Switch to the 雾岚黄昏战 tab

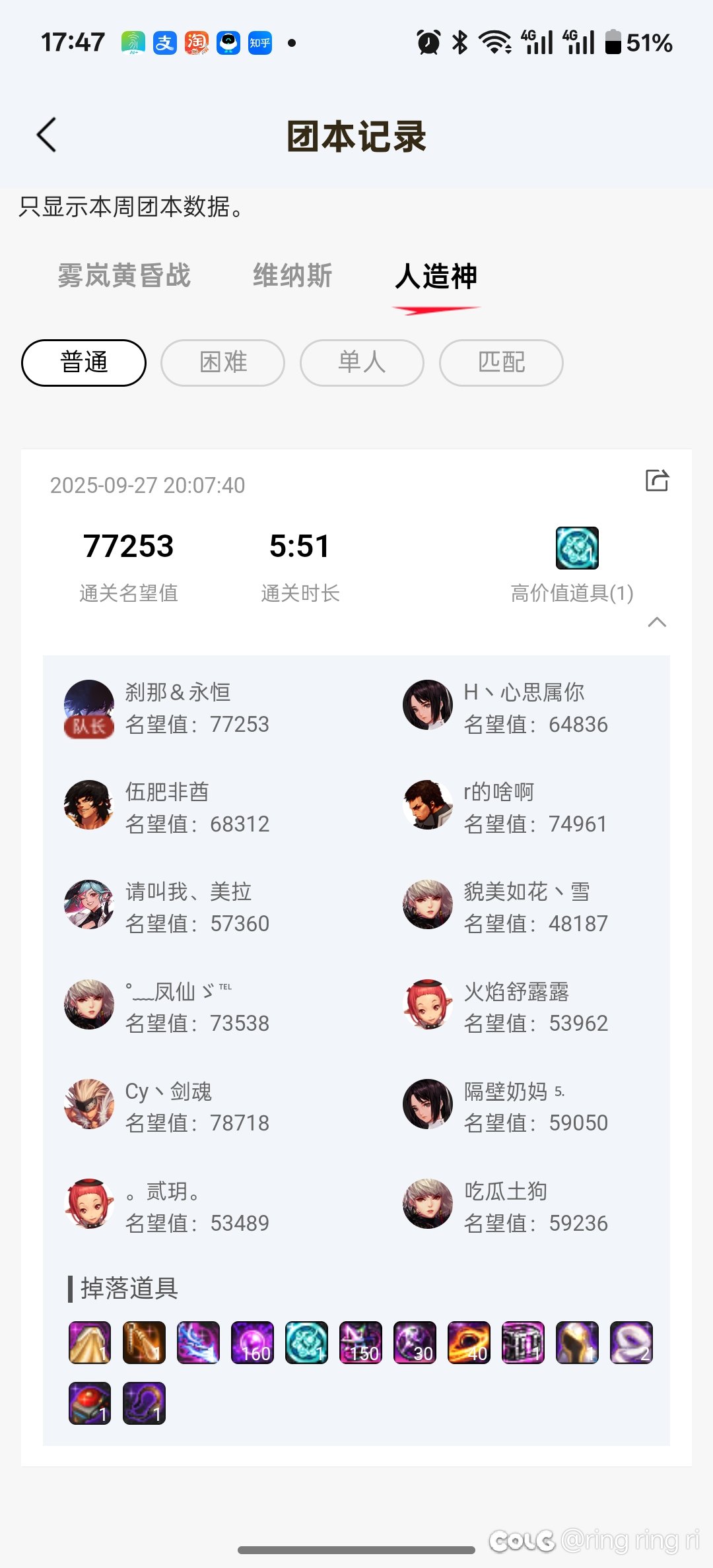click(x=124, y=276)
